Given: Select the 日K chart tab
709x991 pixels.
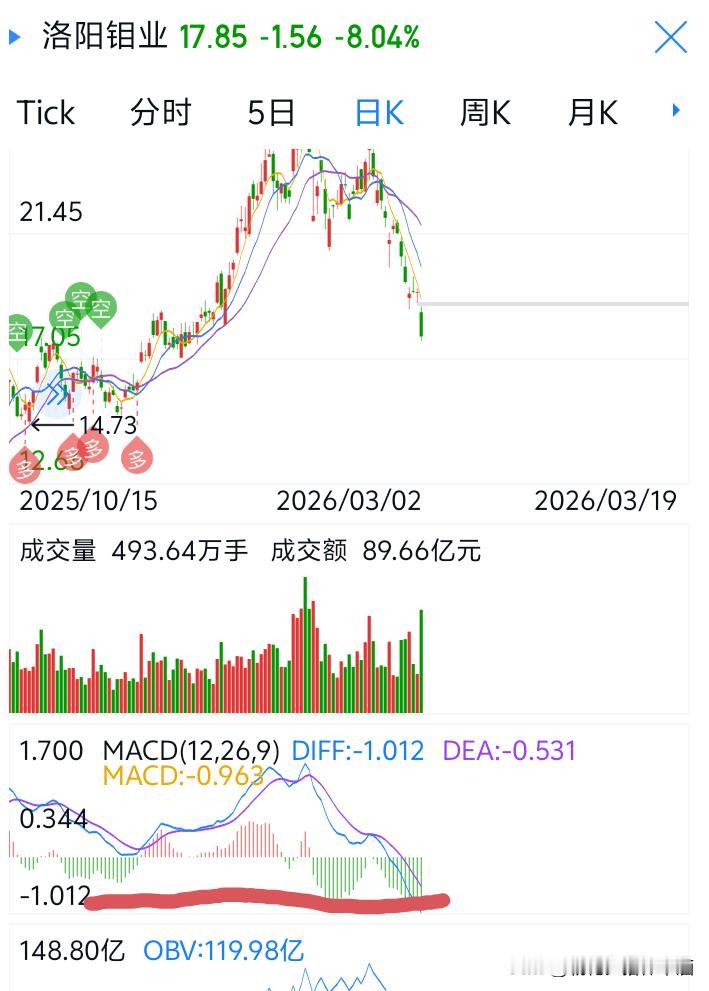Looking at the screenshot, I should [x=379, y=113].
